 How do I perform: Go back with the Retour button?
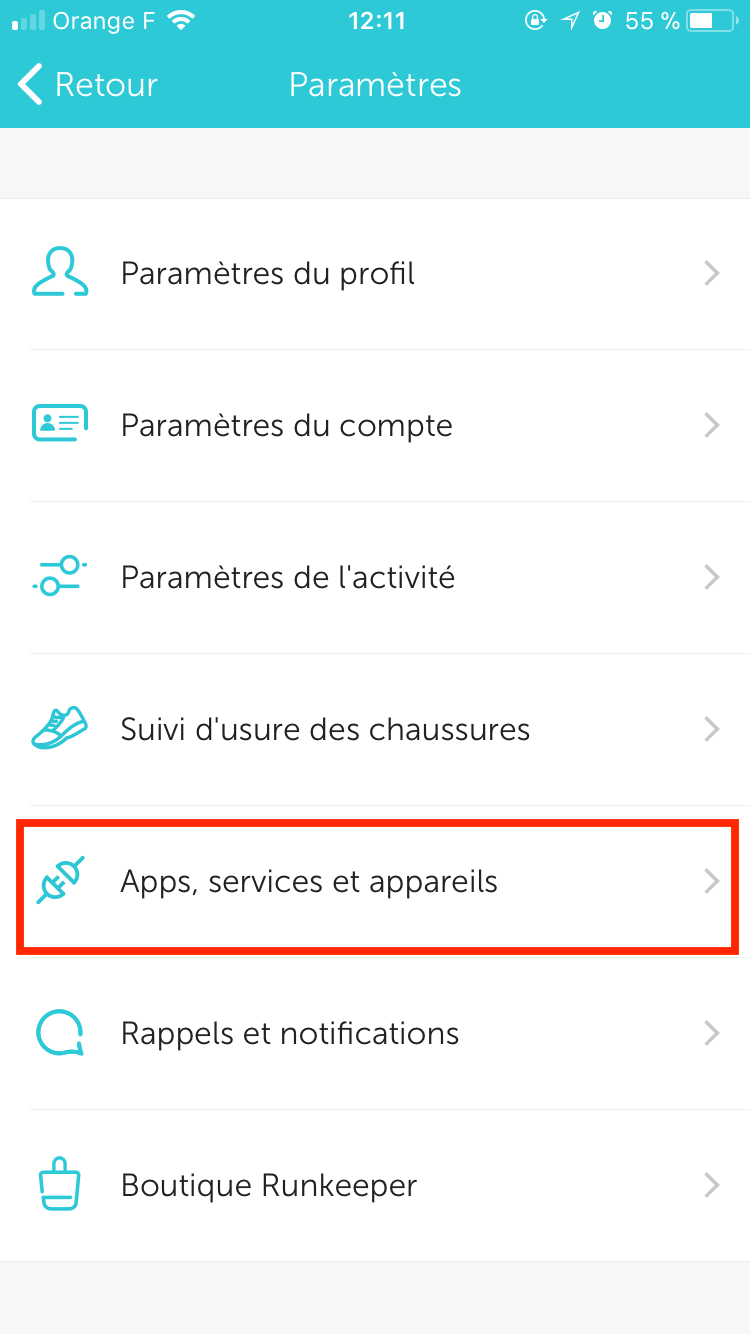(x=88, y=85)
